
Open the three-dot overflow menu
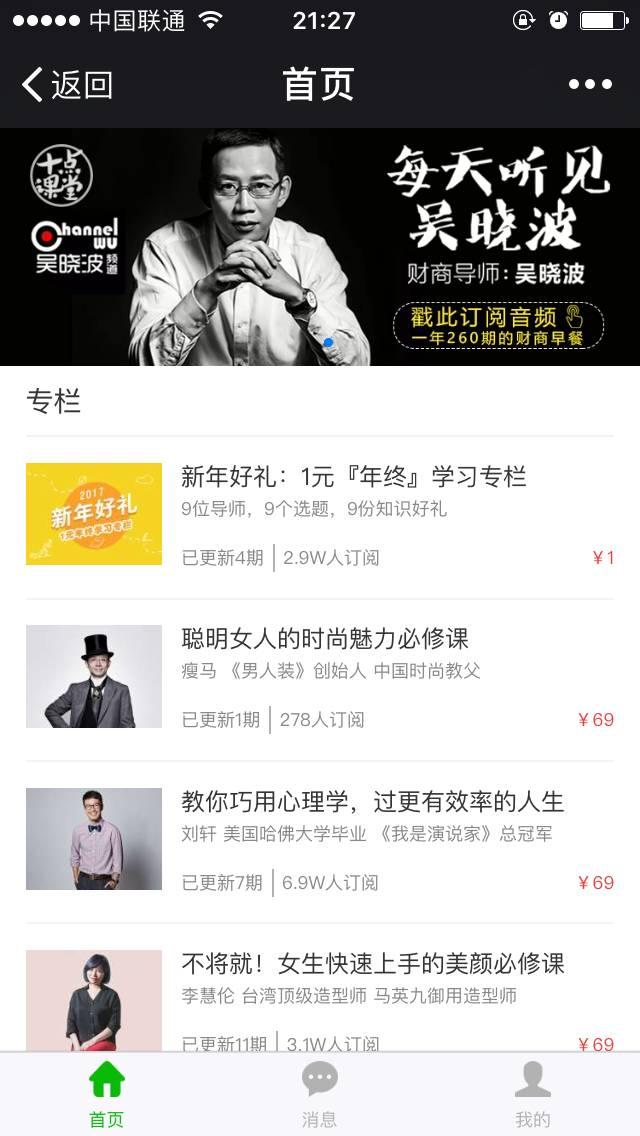[x=590, y=85]
